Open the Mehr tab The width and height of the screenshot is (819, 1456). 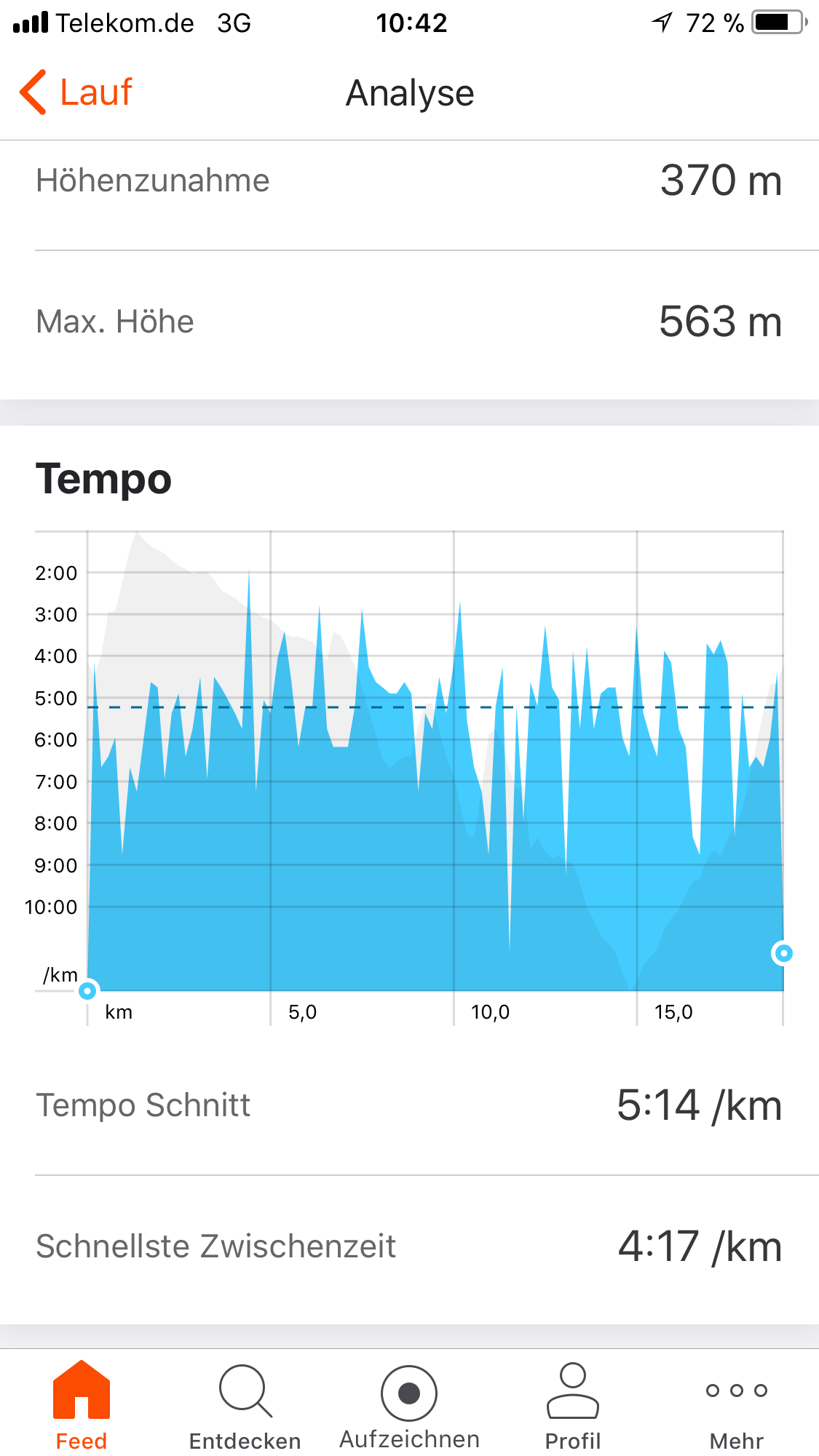point(737,1404)
